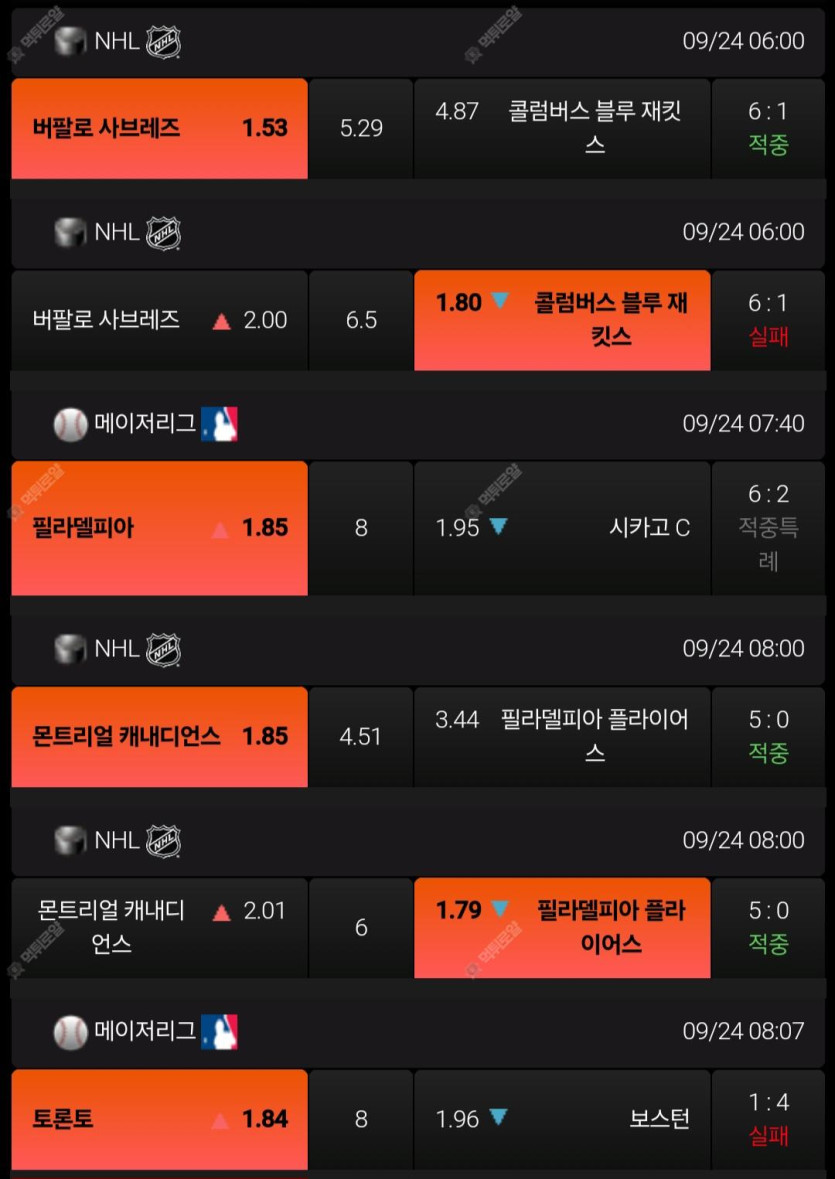Image resolution: width=835 pixels, height=1179 pixels.
Task: Tap the 4.51 draw odds cell
Action: pyautogui.click(x=361, y=736)
